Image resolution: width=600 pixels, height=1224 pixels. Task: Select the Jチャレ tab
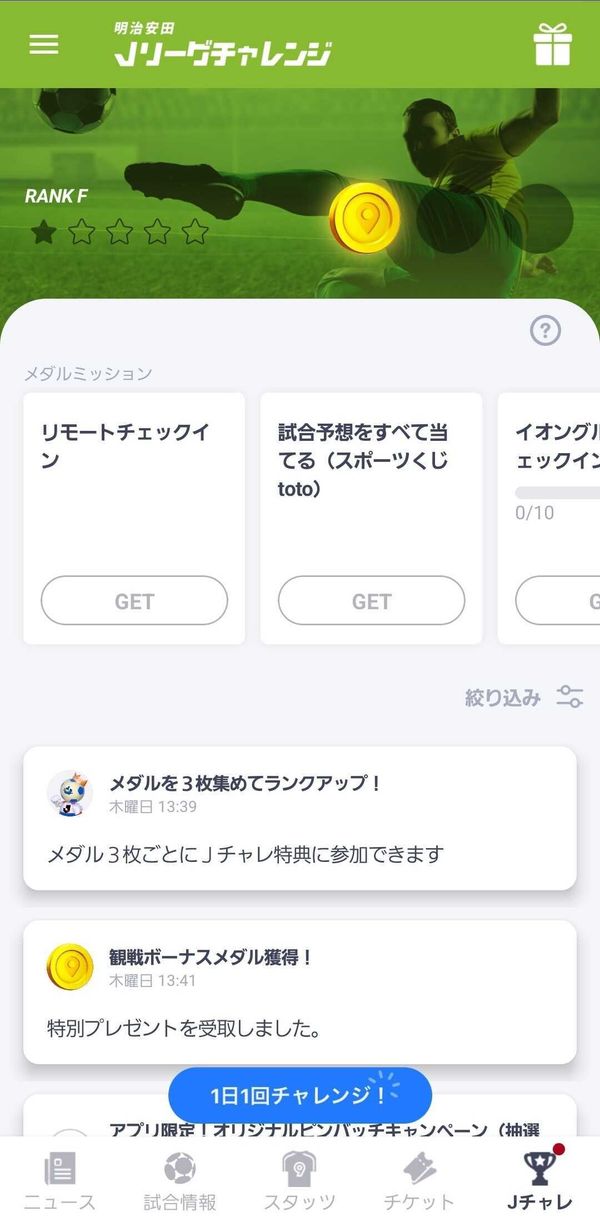pos(540,1181)
